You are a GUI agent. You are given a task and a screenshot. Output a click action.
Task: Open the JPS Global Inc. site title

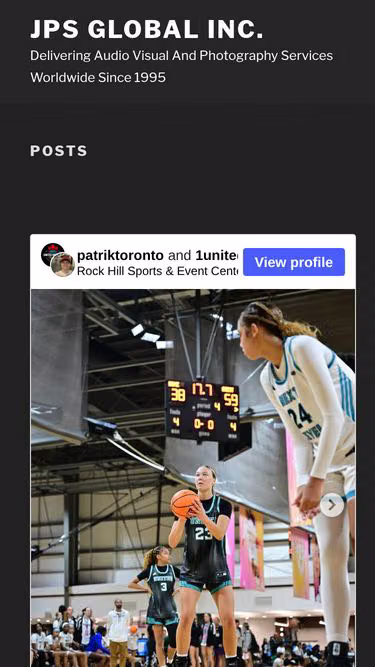[147, 30]
